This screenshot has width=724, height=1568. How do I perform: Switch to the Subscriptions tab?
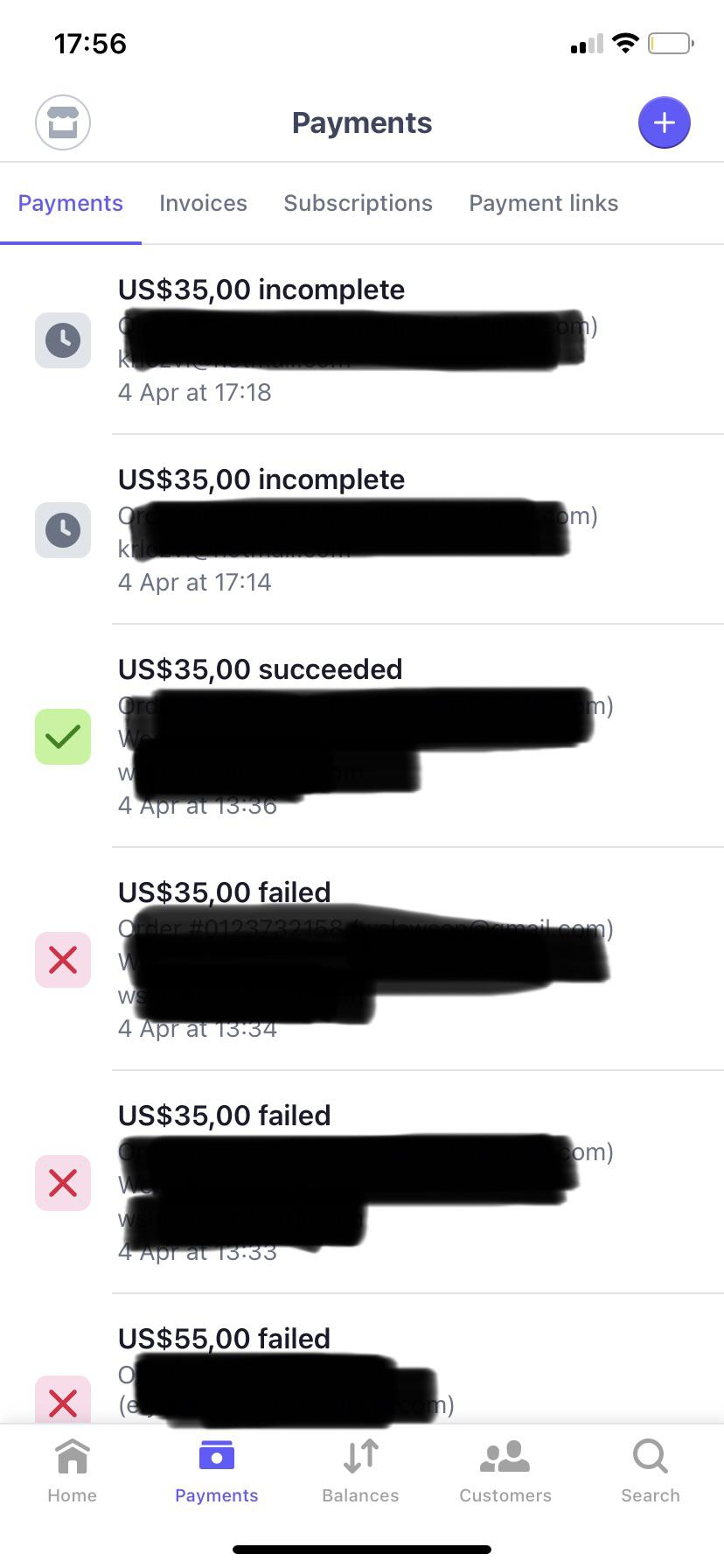(x=359, y=203)
